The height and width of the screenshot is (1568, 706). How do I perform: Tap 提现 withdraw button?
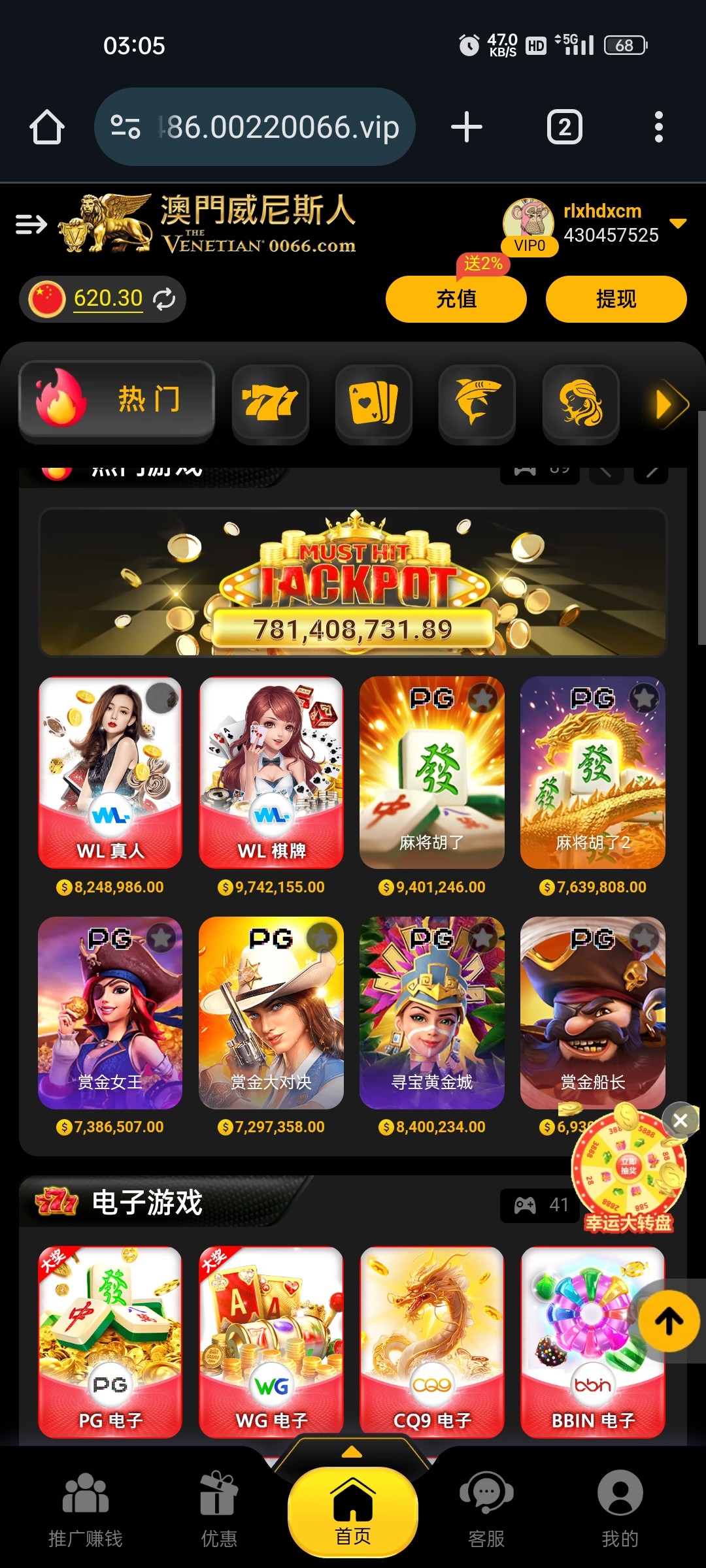coord(616,299)
